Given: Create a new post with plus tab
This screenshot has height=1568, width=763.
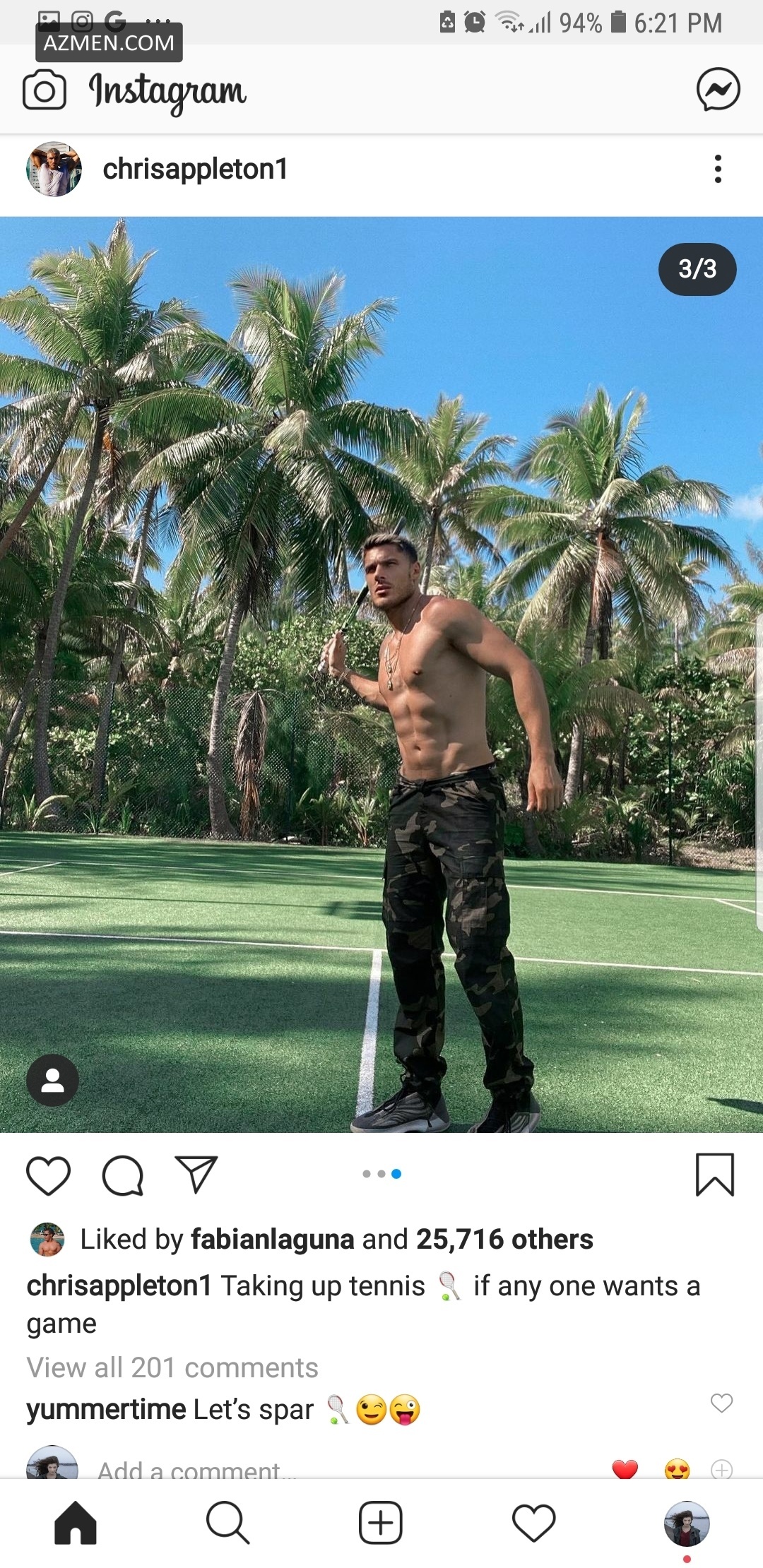Looking at the screenshot, I should tap(381, 1523).
